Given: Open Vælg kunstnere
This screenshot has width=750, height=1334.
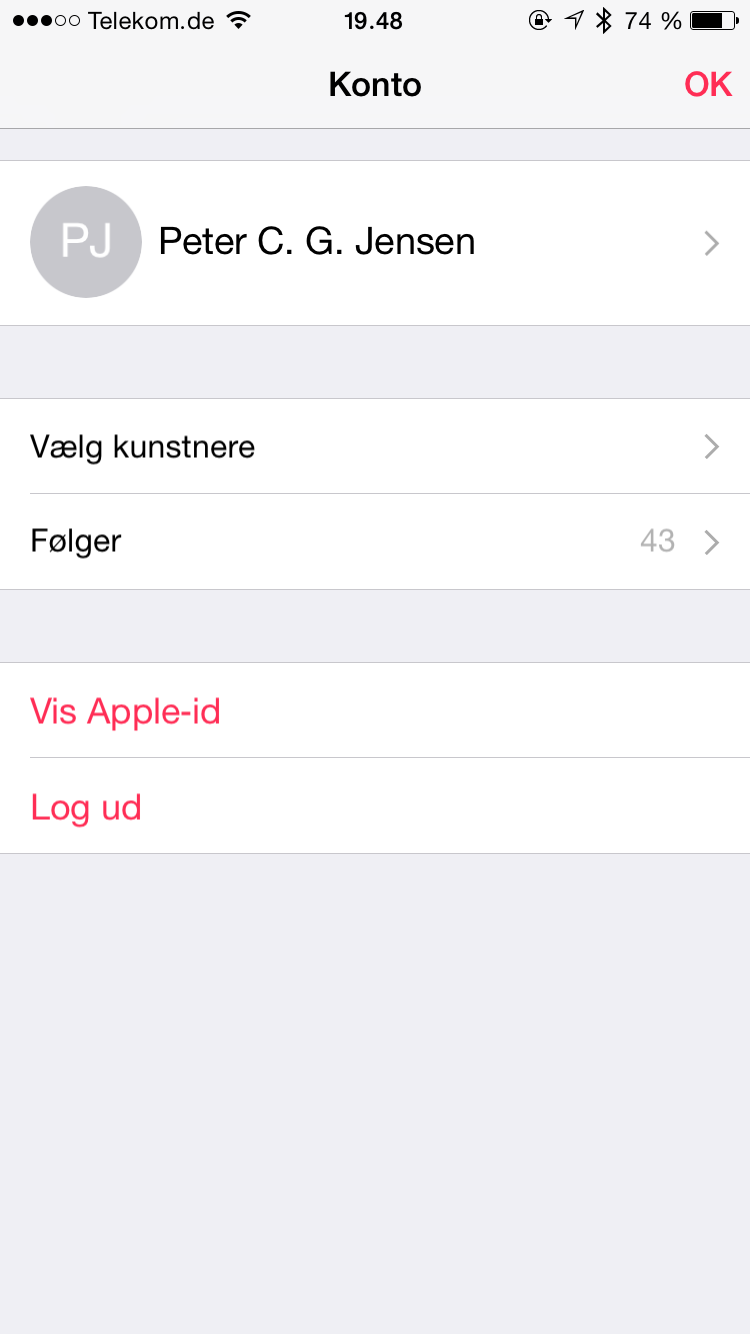Looking at the screenshot, I should pos(375,446).
